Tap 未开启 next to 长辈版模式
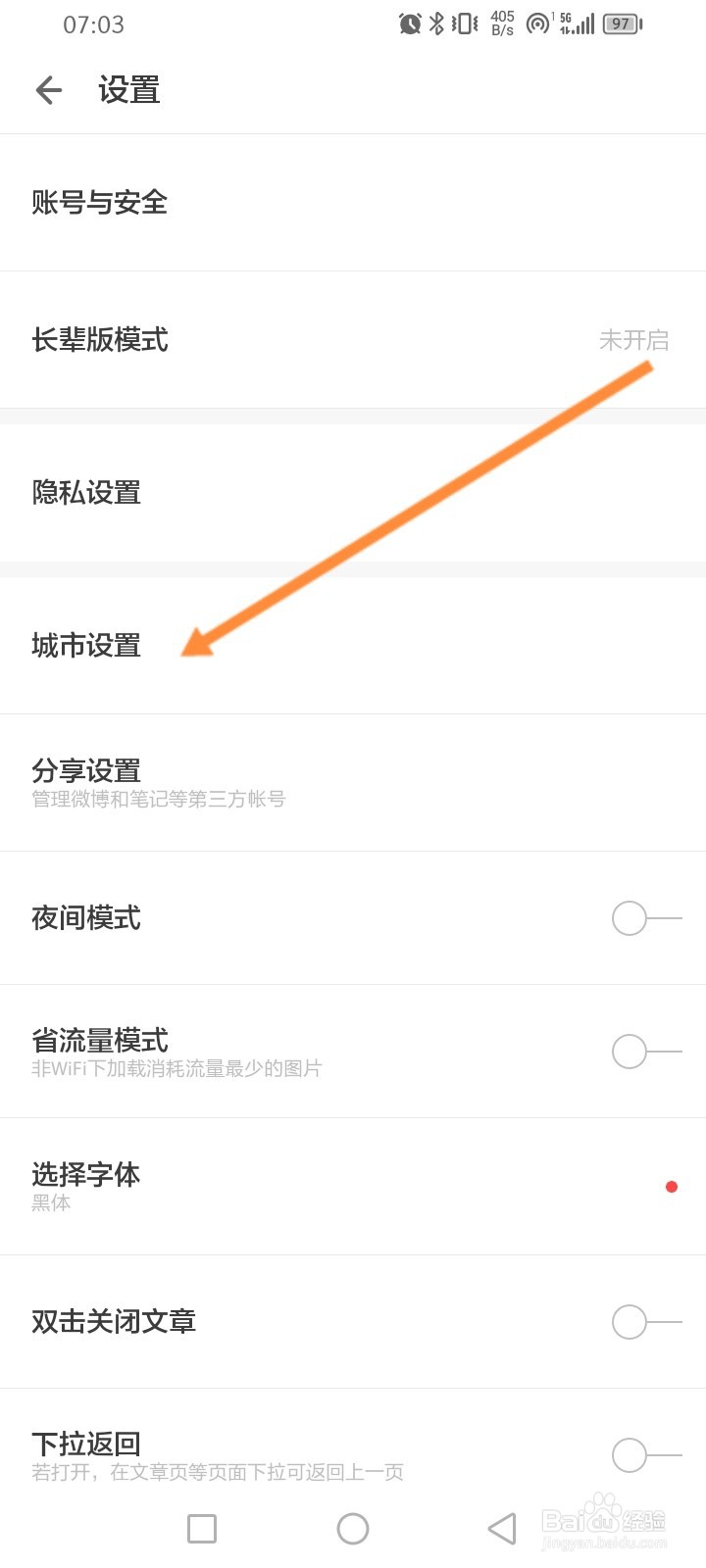 (635, 340)
